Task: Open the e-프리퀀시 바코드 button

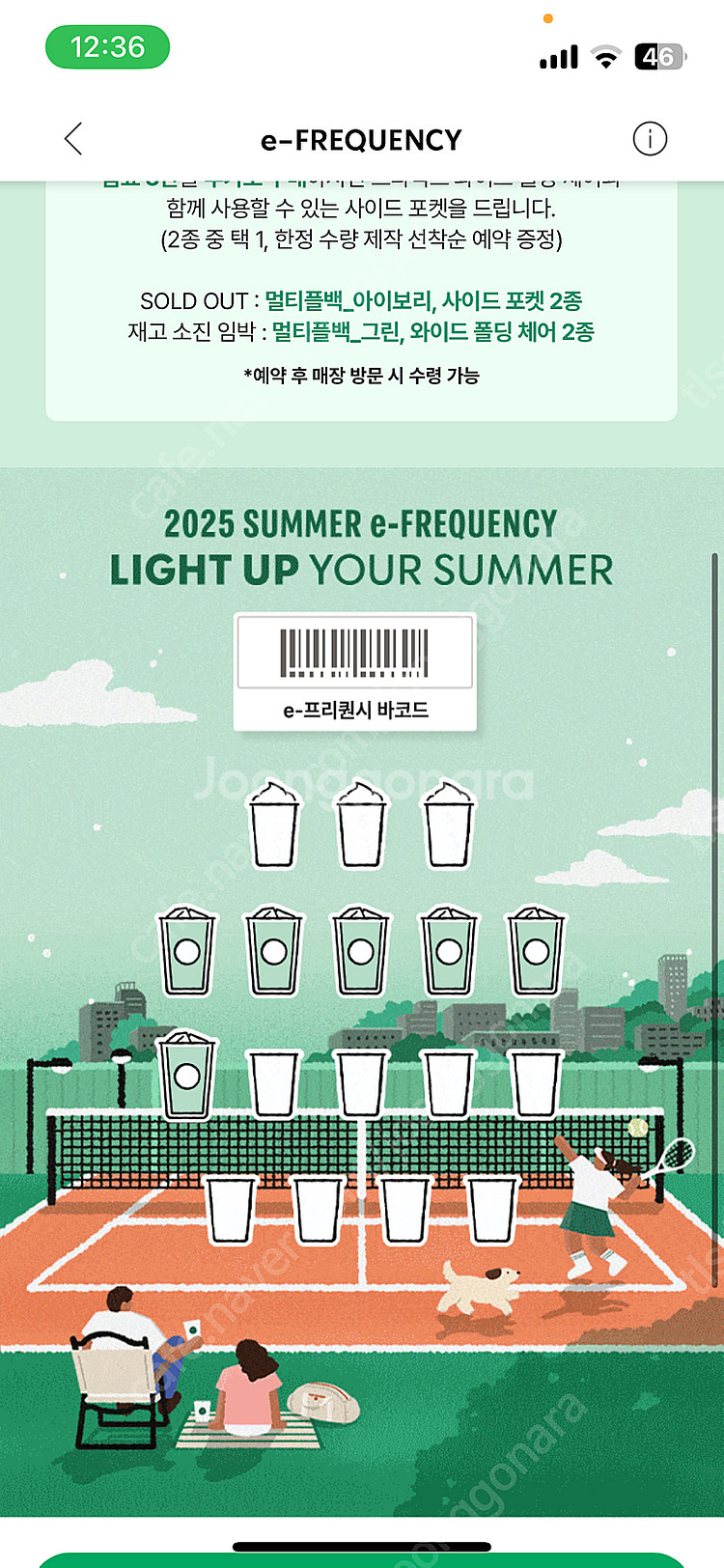Action: (355, 672)
